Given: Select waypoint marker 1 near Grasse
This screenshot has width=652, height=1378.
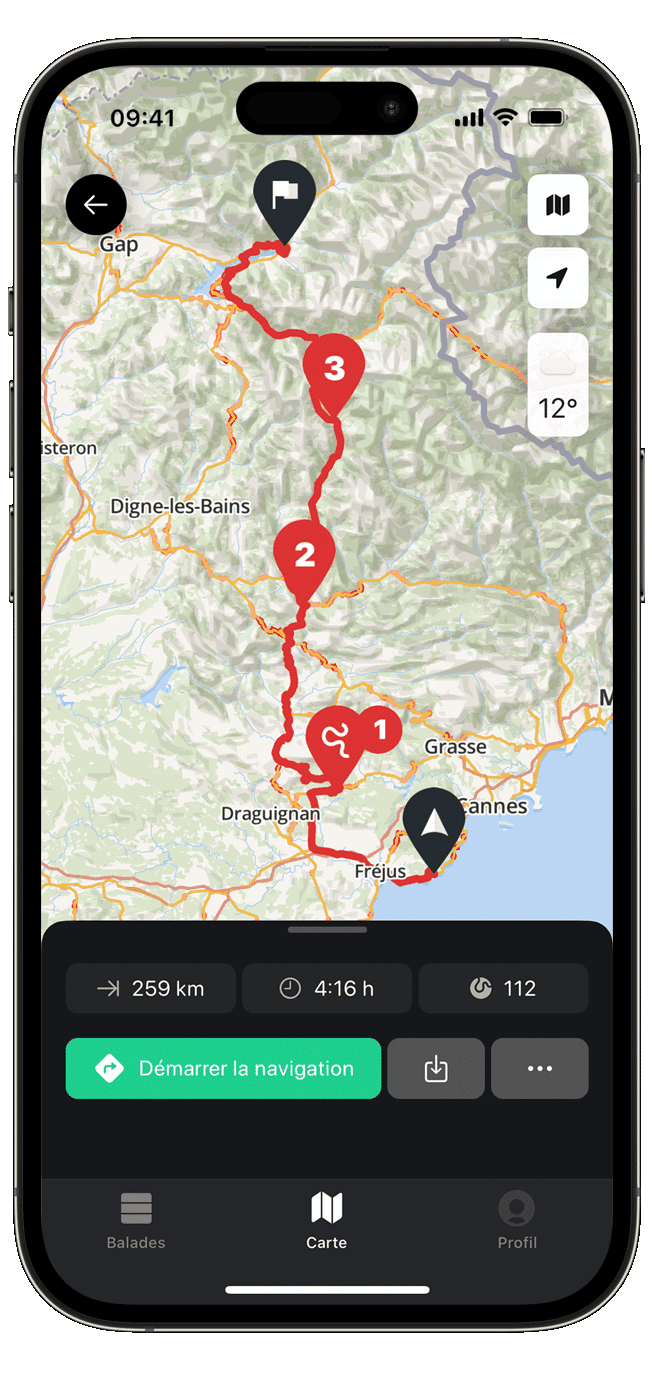Looking at the screenshot, I should [379, 730].
